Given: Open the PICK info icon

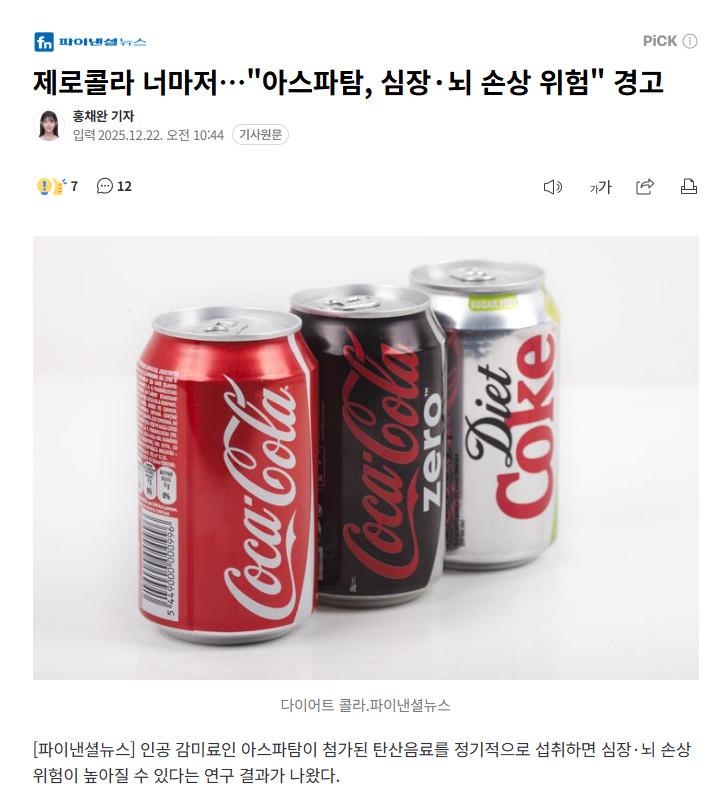Looking at the screenshot, I should (690, 41).
